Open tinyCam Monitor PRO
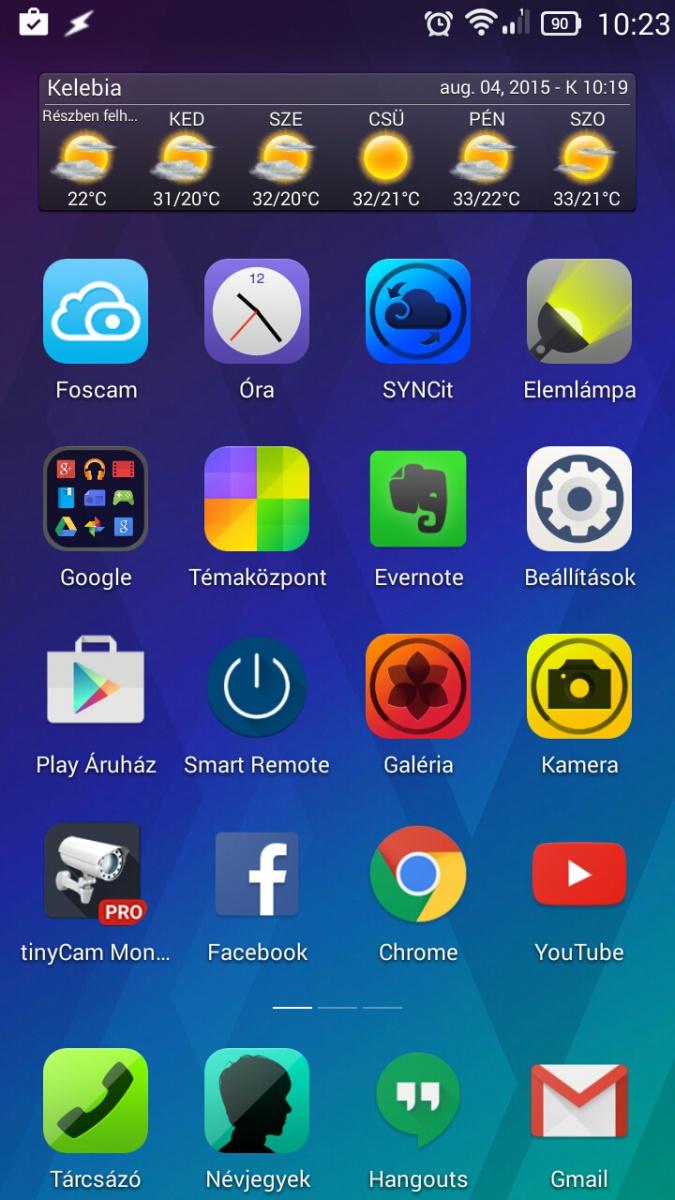The width and height of the screenshot is (675, 1200). [x=96, y=873]
